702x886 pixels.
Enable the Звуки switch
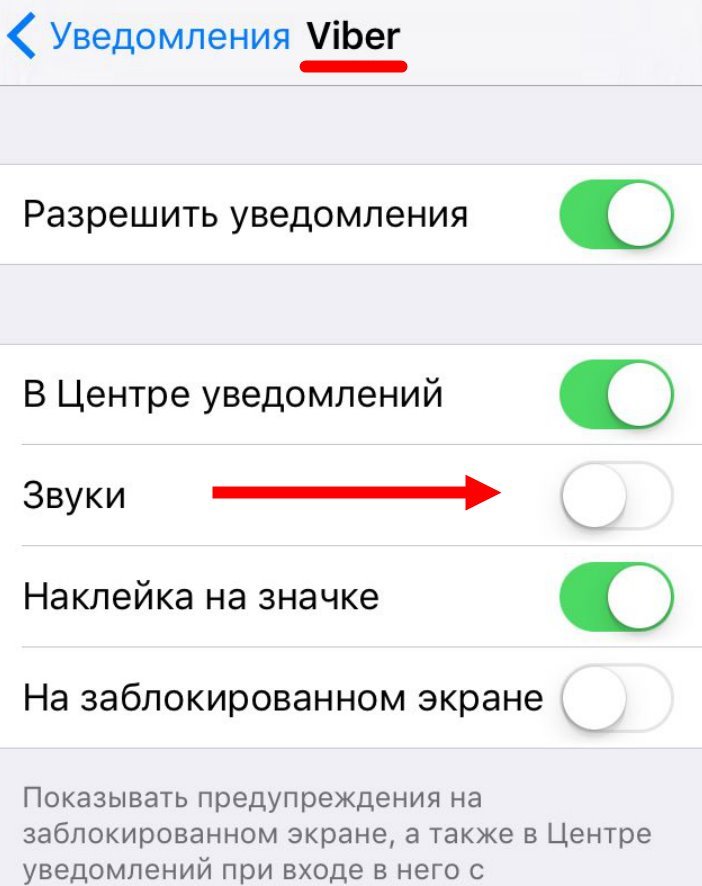point(616,496)
